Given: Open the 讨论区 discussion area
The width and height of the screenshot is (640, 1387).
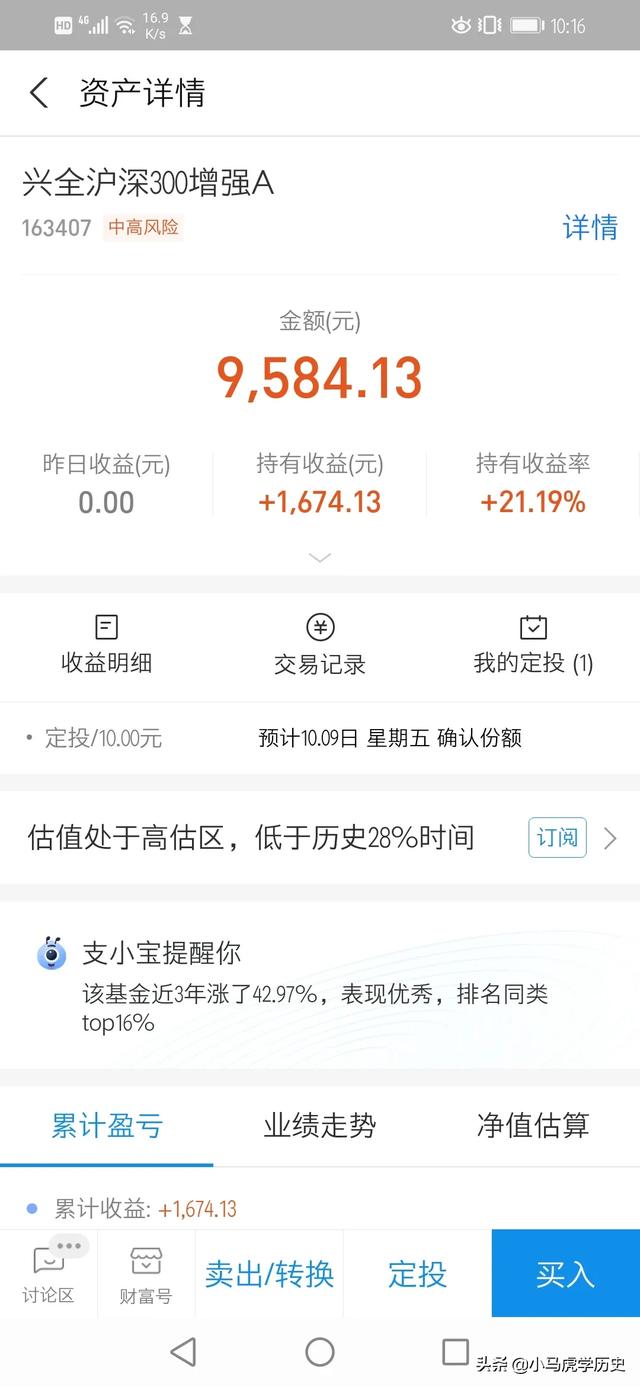Looking at the screenshot, I should point(48,1274).
